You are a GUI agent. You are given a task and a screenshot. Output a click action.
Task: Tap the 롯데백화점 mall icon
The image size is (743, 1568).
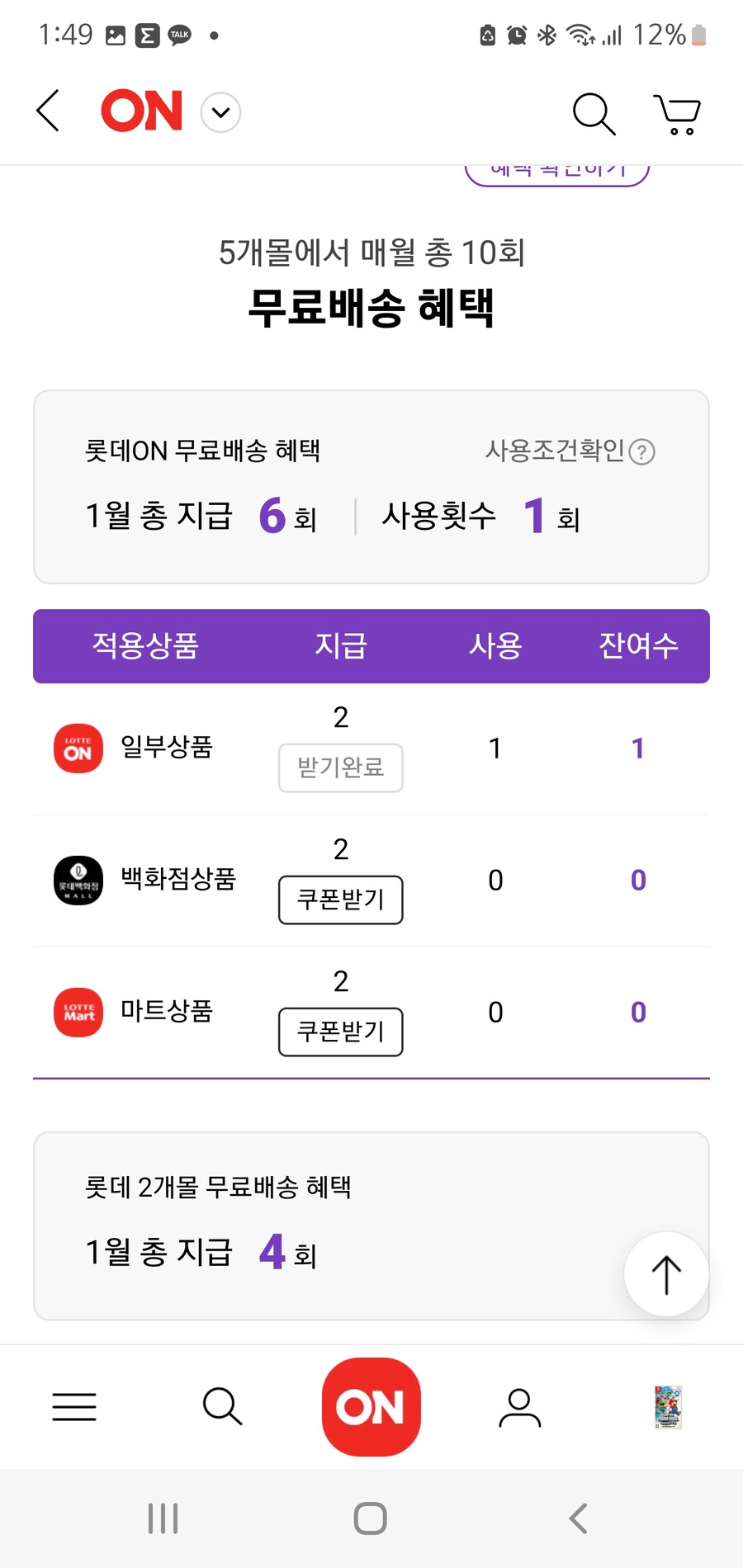tap(78, 880)
